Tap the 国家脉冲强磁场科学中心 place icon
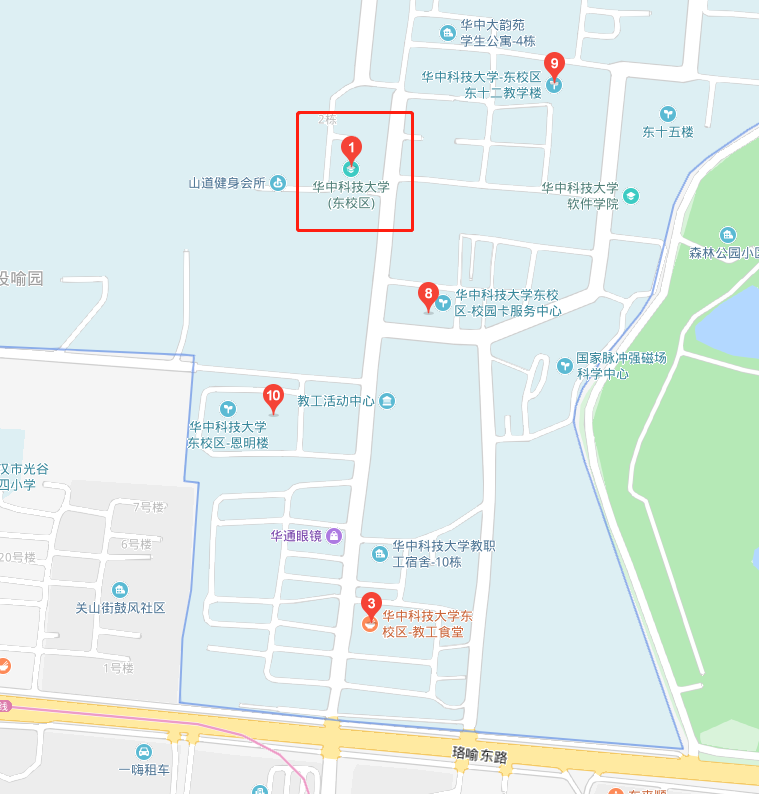 (x=565, y=365)
